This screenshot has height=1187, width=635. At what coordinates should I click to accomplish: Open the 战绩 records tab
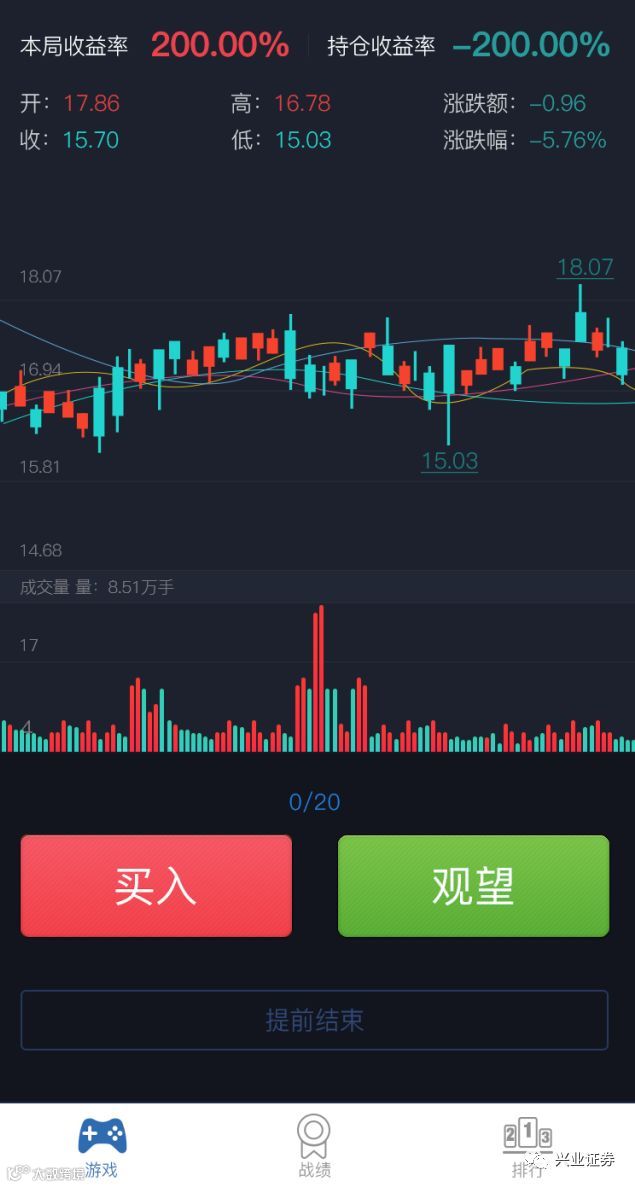point(314,1146)
